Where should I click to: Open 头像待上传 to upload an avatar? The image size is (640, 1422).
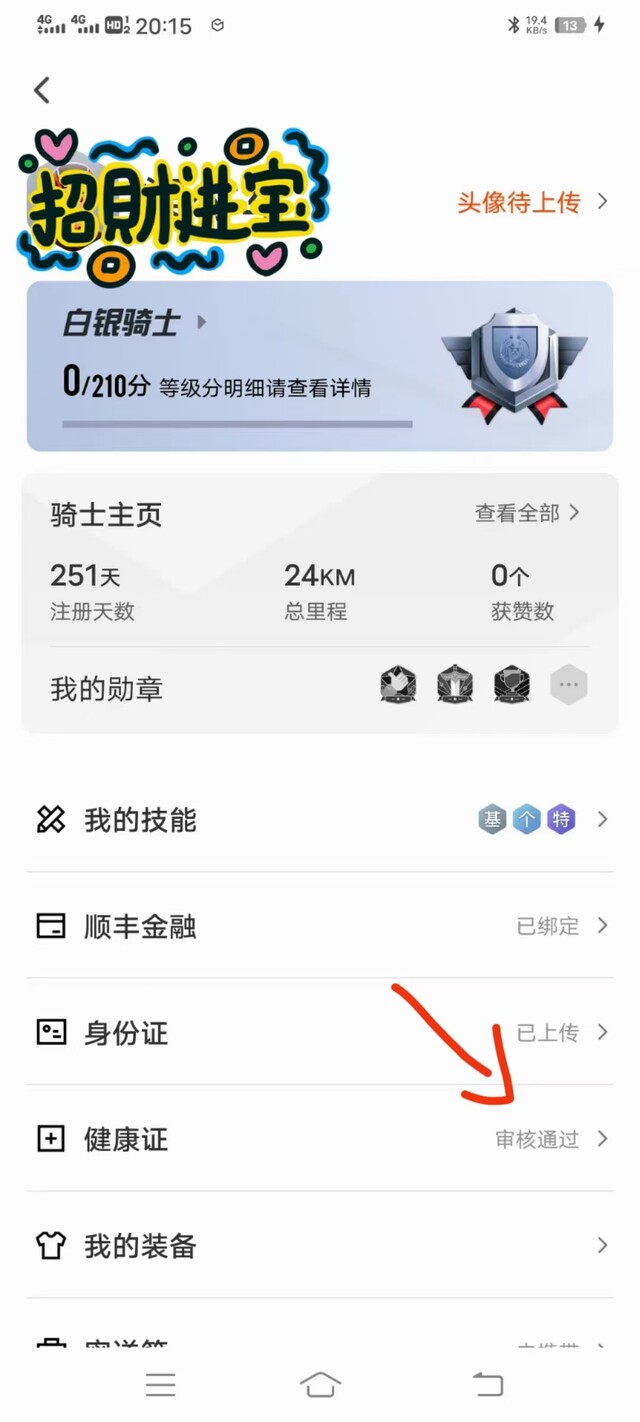(x=532, y=202)
